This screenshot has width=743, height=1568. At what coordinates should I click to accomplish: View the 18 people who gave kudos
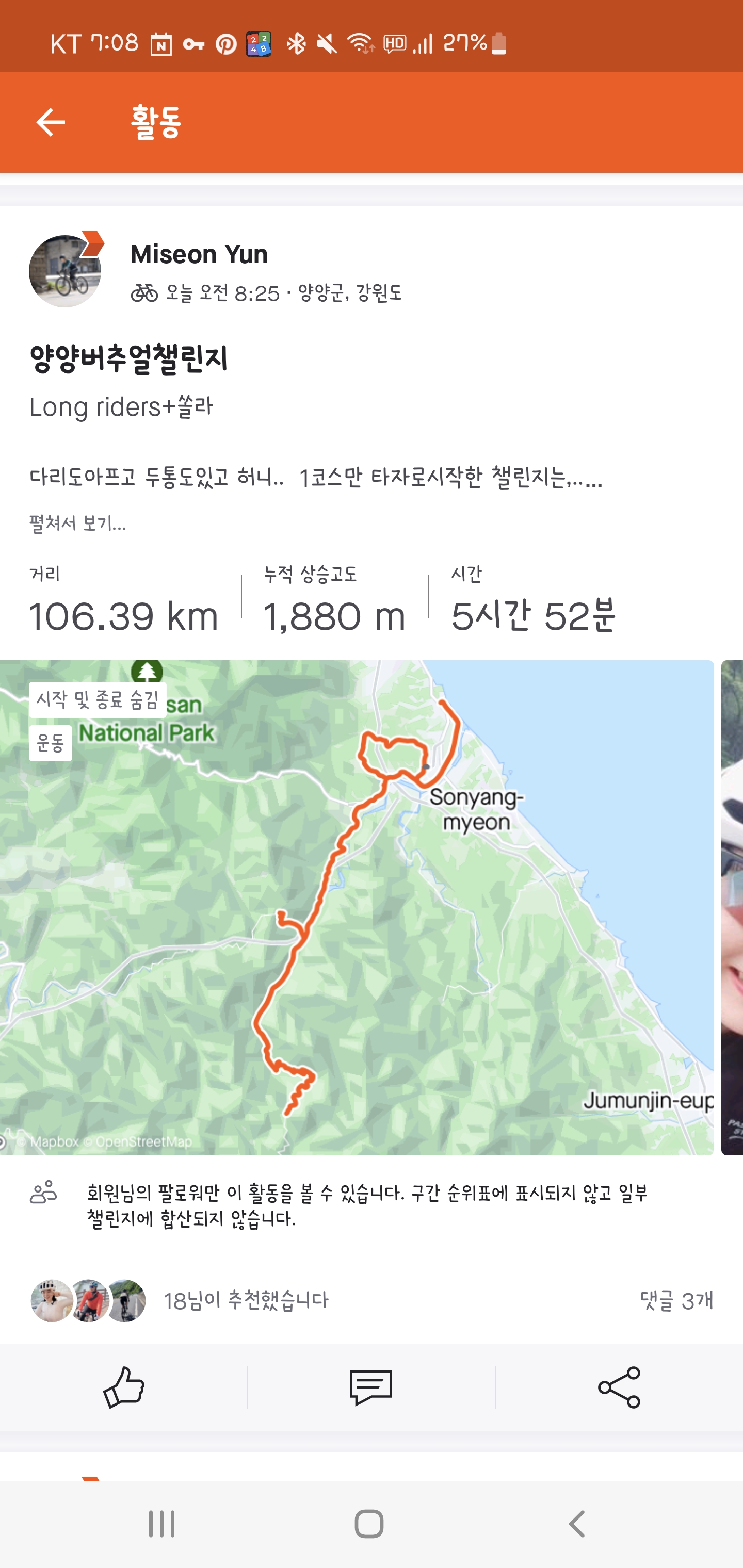[246, 1301]
